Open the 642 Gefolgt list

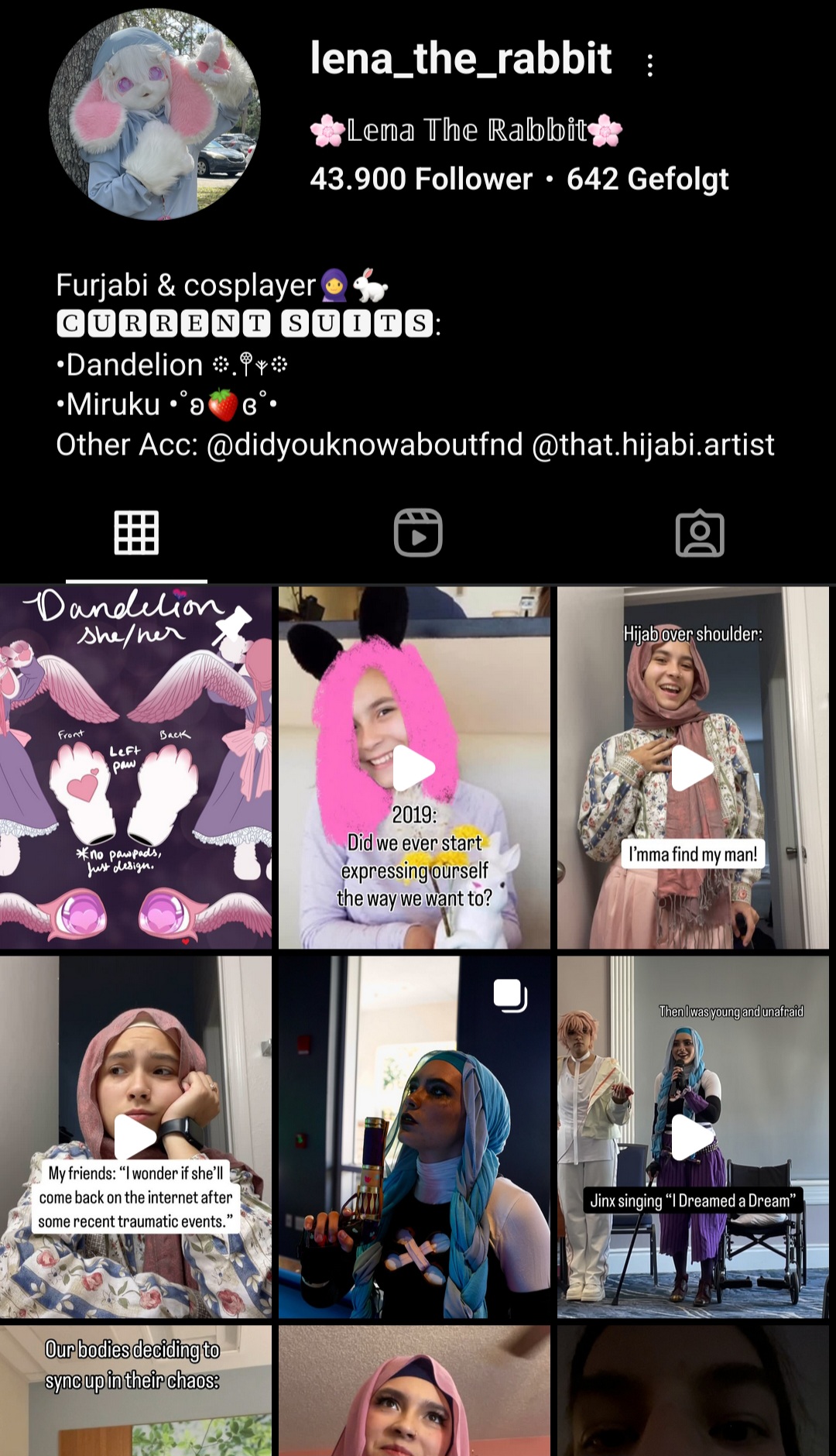(x=647, y=179)
